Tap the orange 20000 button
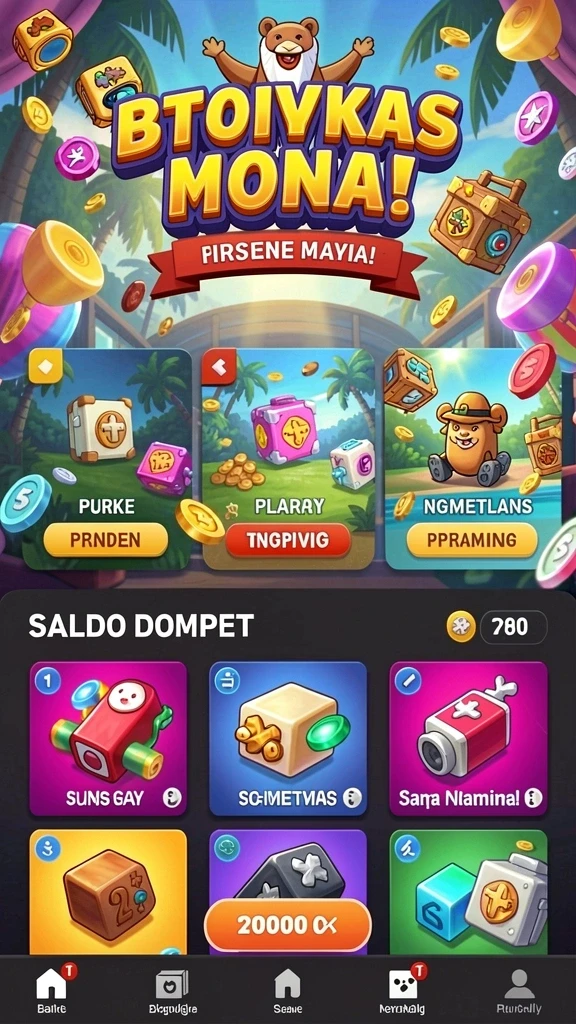Viewport: 576px width, 1024px height. click(288, 925)
